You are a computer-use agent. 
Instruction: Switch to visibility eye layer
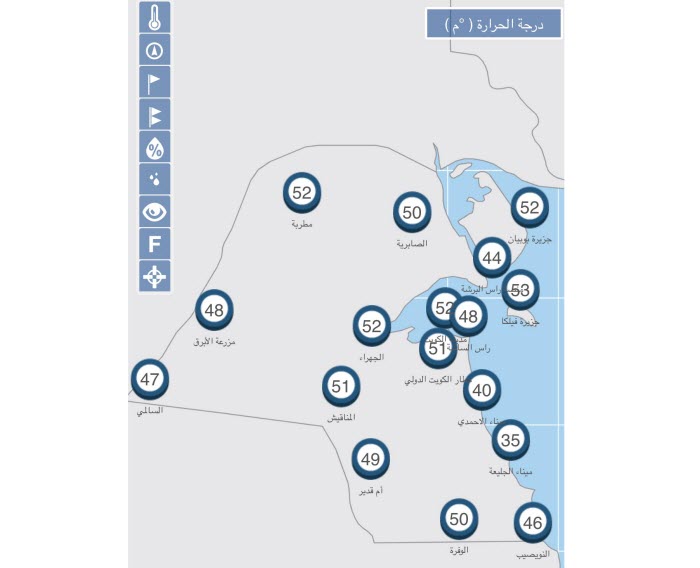click(x=154, y=211)
